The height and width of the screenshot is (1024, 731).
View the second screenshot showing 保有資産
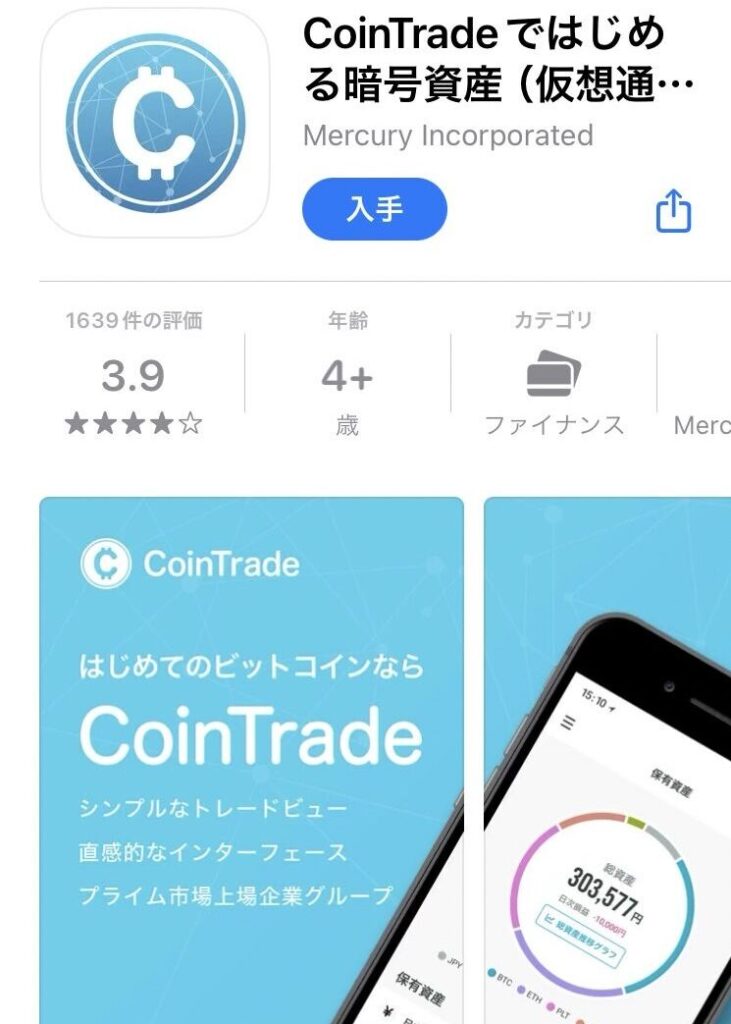[x=608, y=760]
